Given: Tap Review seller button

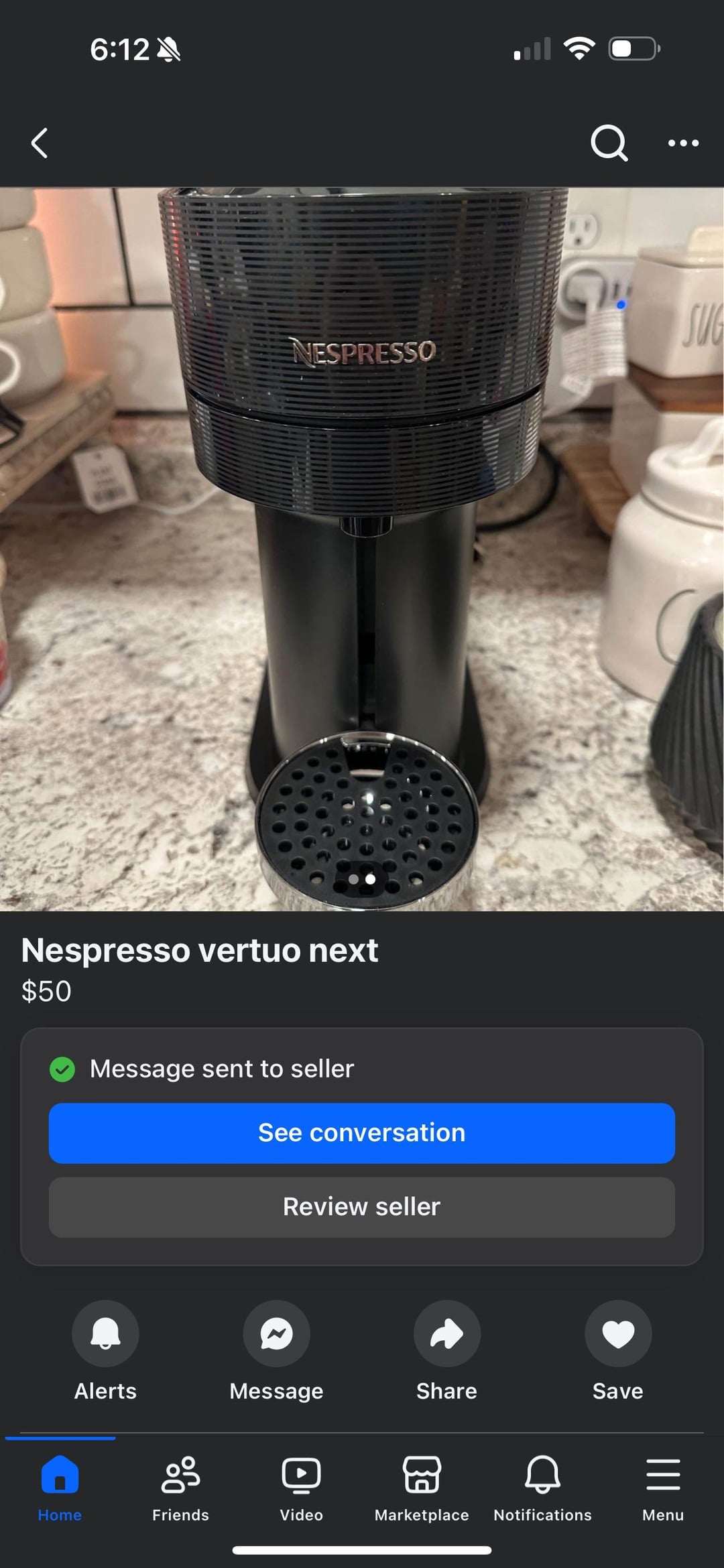Looking at the screenshot, I should pyautogui.click(x=362, y=1207).
